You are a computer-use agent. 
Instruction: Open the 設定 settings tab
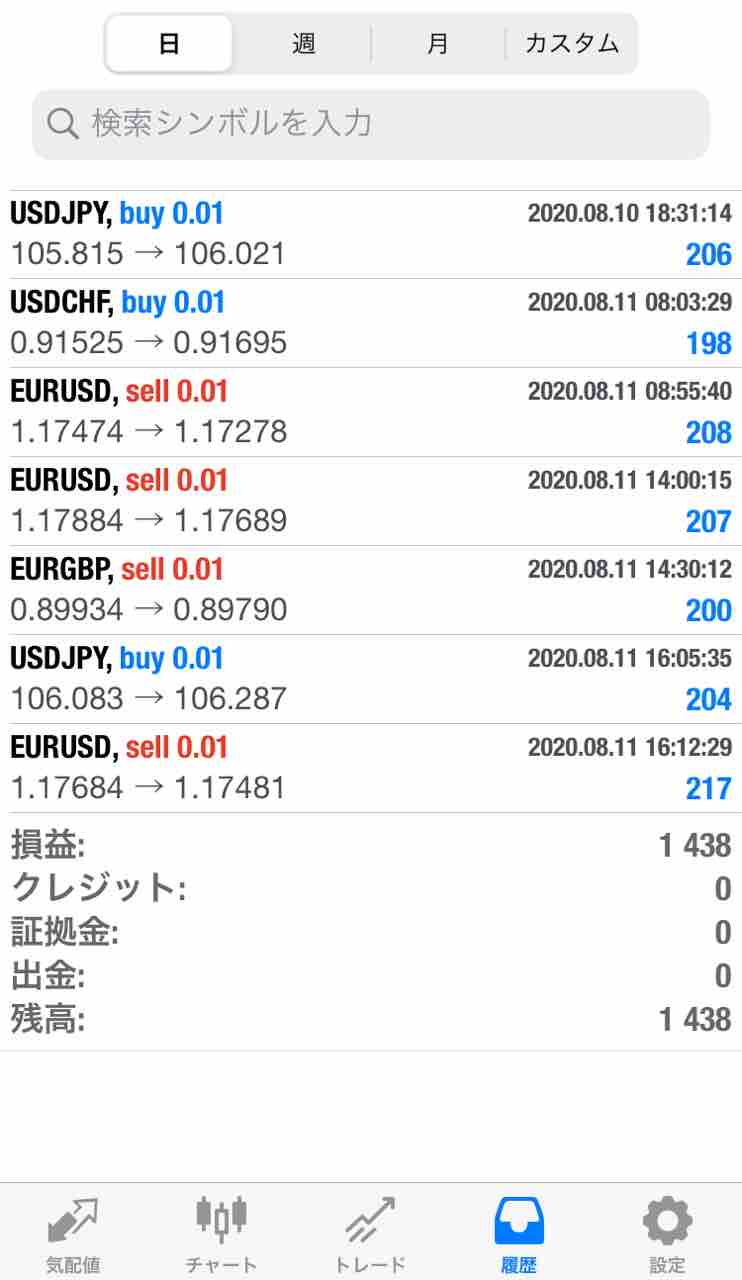tap(667, 1234)
